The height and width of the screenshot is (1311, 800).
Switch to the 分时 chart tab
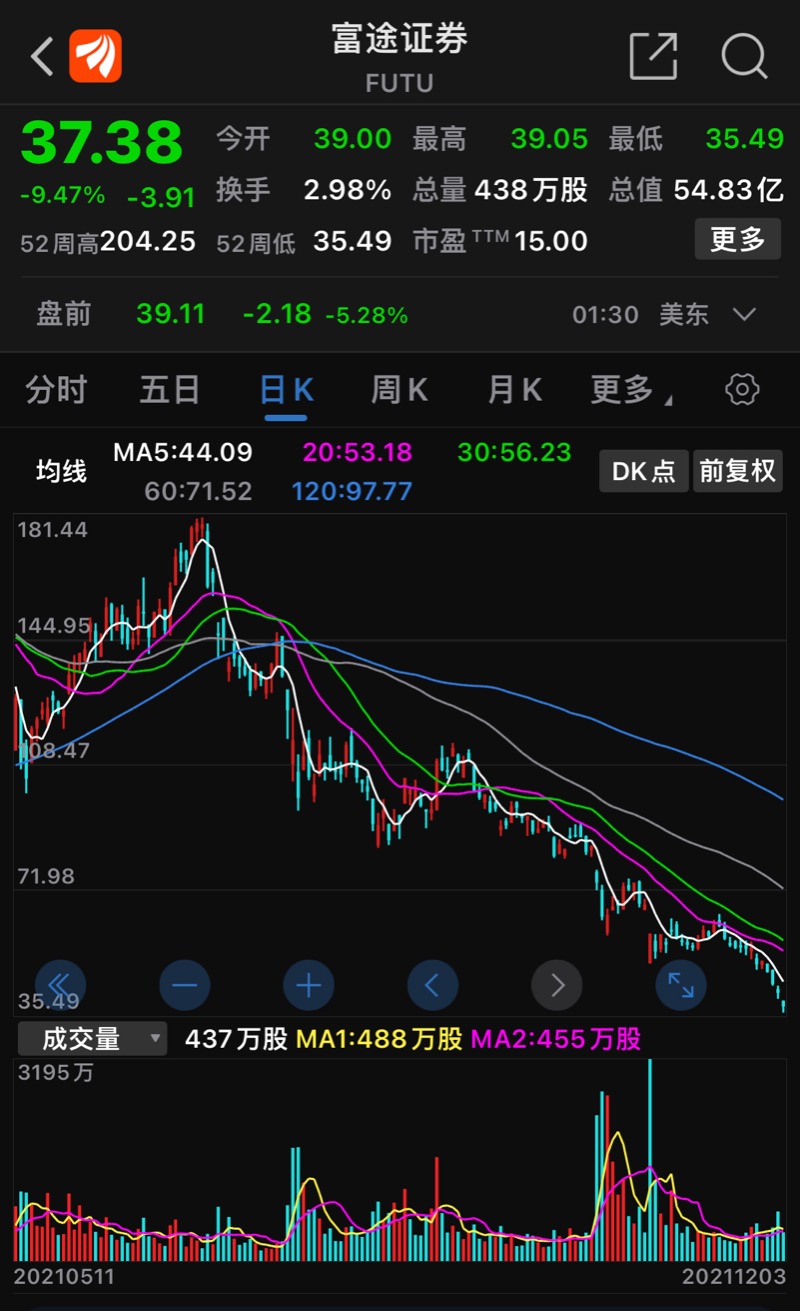(57, 390)
